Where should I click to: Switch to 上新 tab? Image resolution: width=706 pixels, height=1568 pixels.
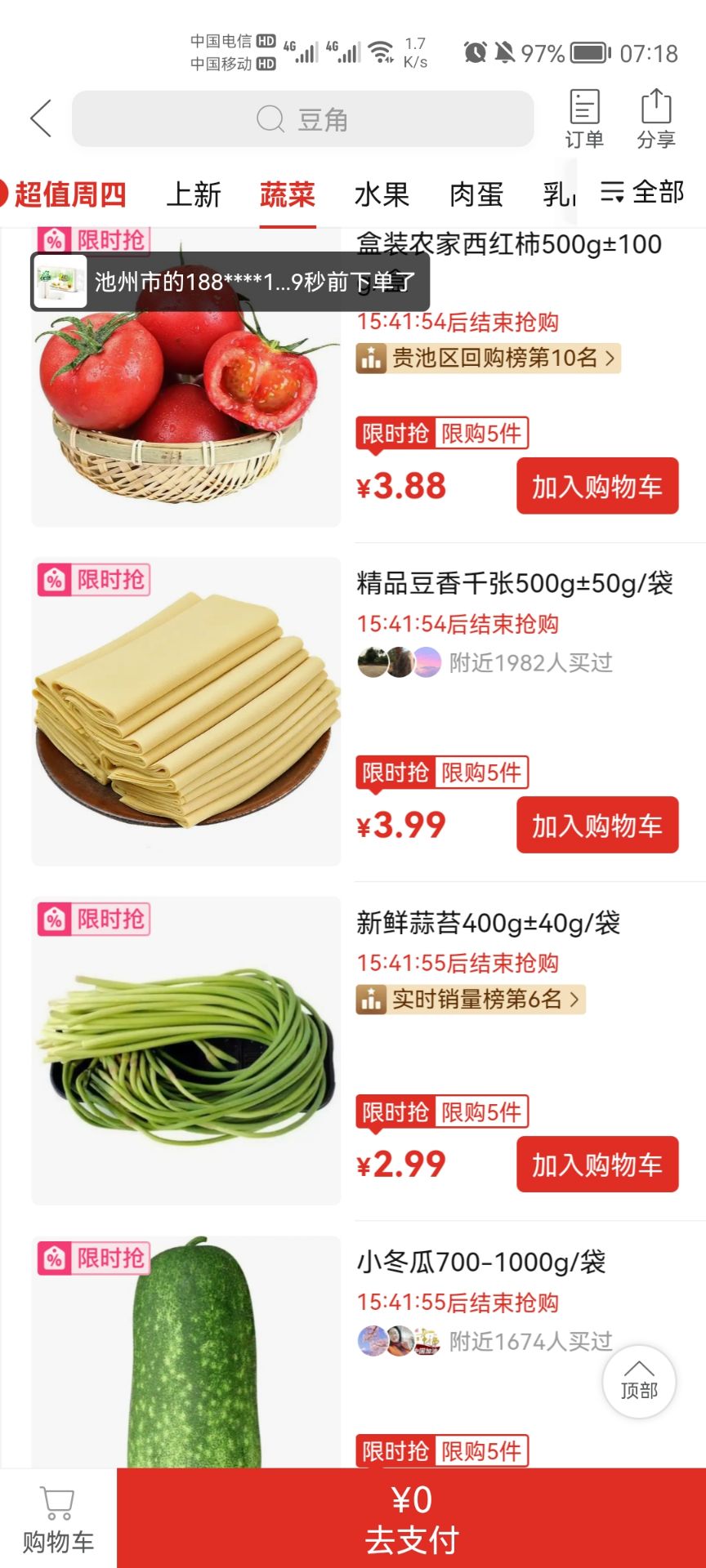pyautogui.click(x=194, y=194)
